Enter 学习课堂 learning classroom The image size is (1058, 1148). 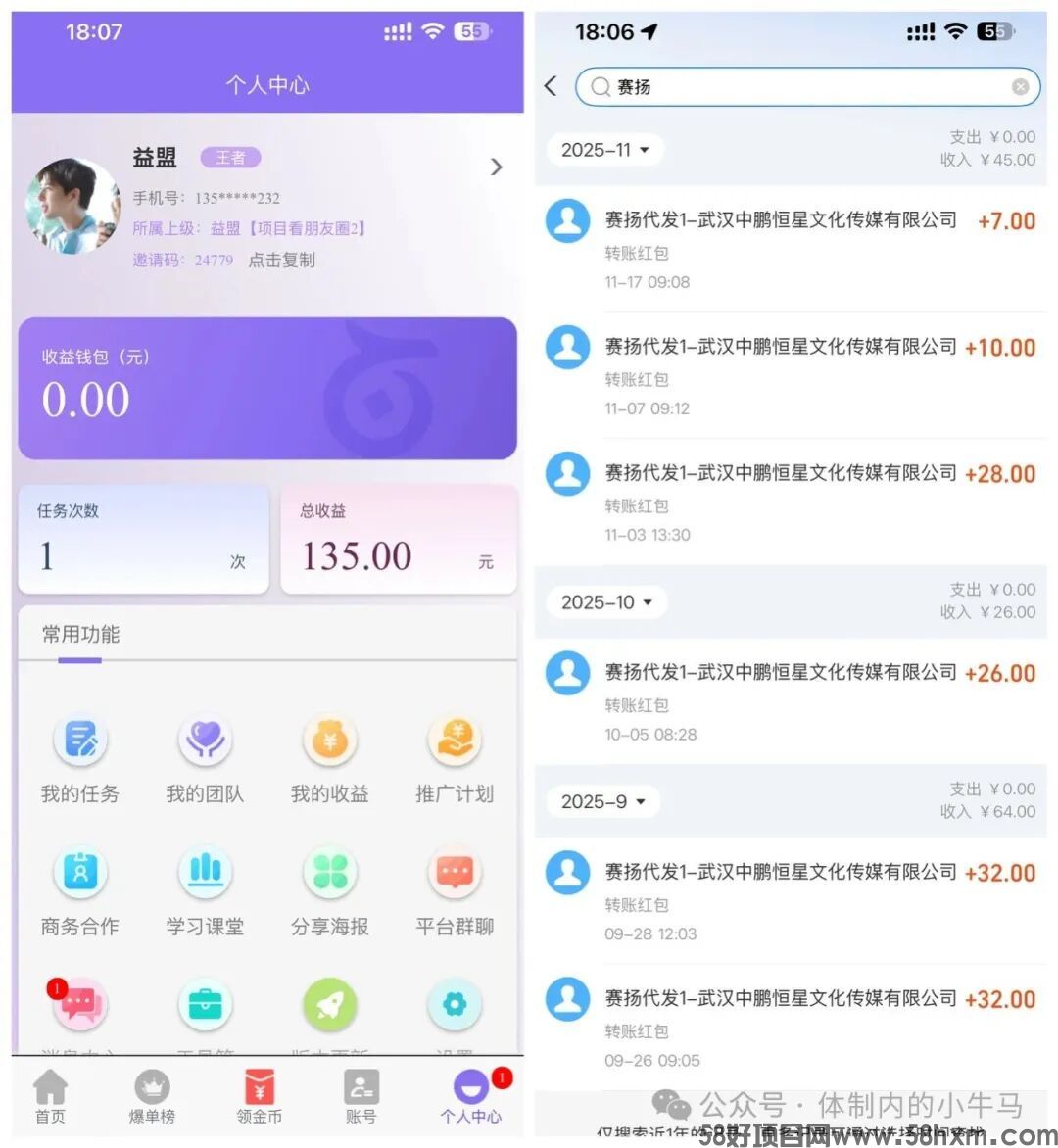[205, 874]
